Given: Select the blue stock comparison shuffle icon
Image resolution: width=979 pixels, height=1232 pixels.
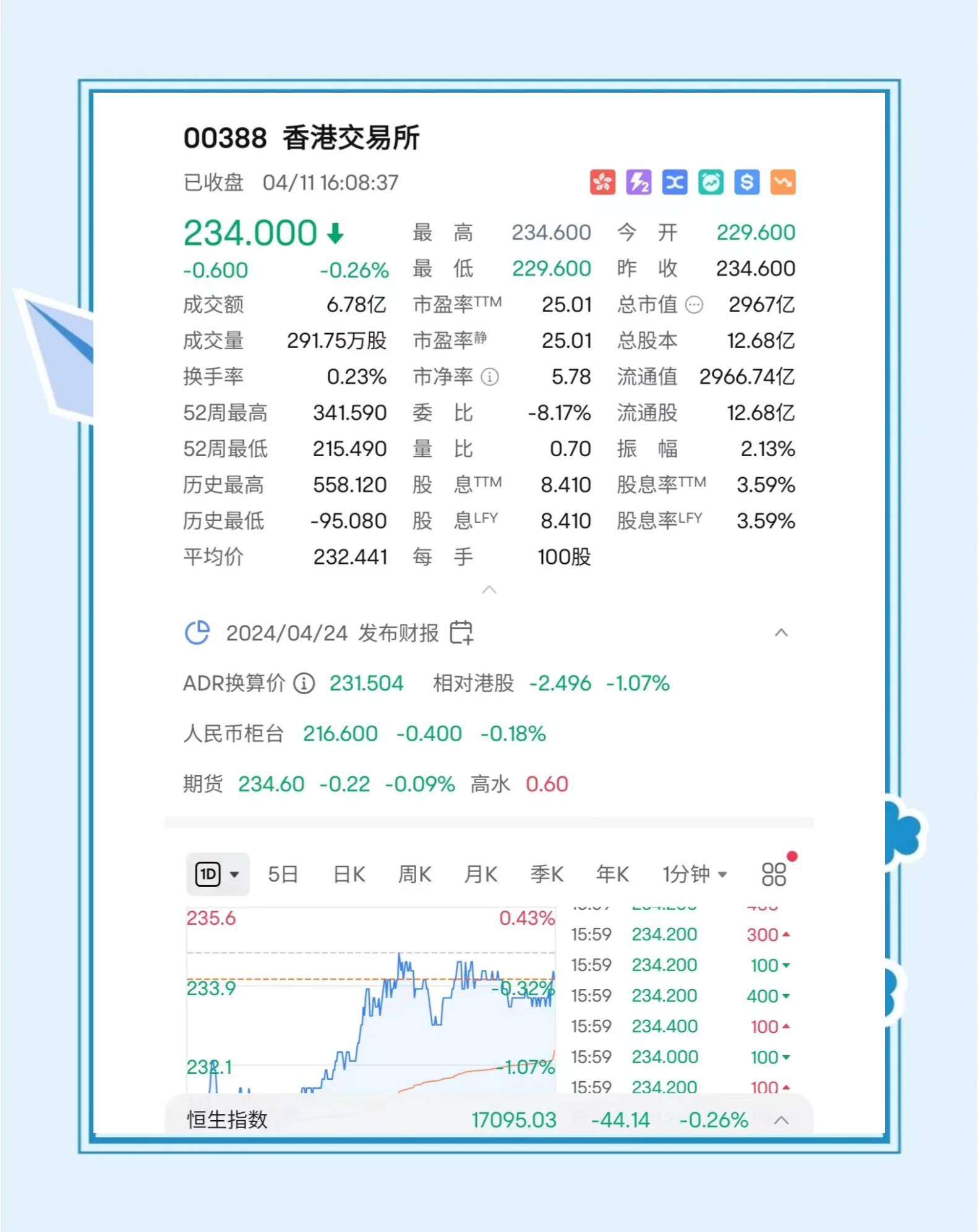Looking at the screenshot, I should tap(675, 181).
